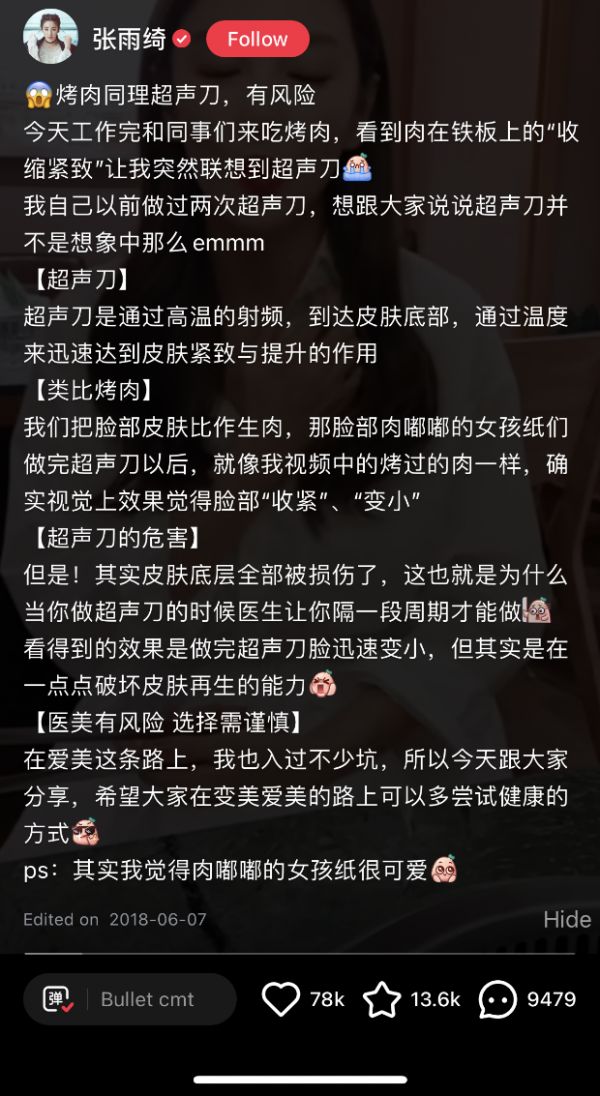600x1096 pixels.
Task: Open the comments with the 9479 bubble icon
Action: [x=498, y=999]
